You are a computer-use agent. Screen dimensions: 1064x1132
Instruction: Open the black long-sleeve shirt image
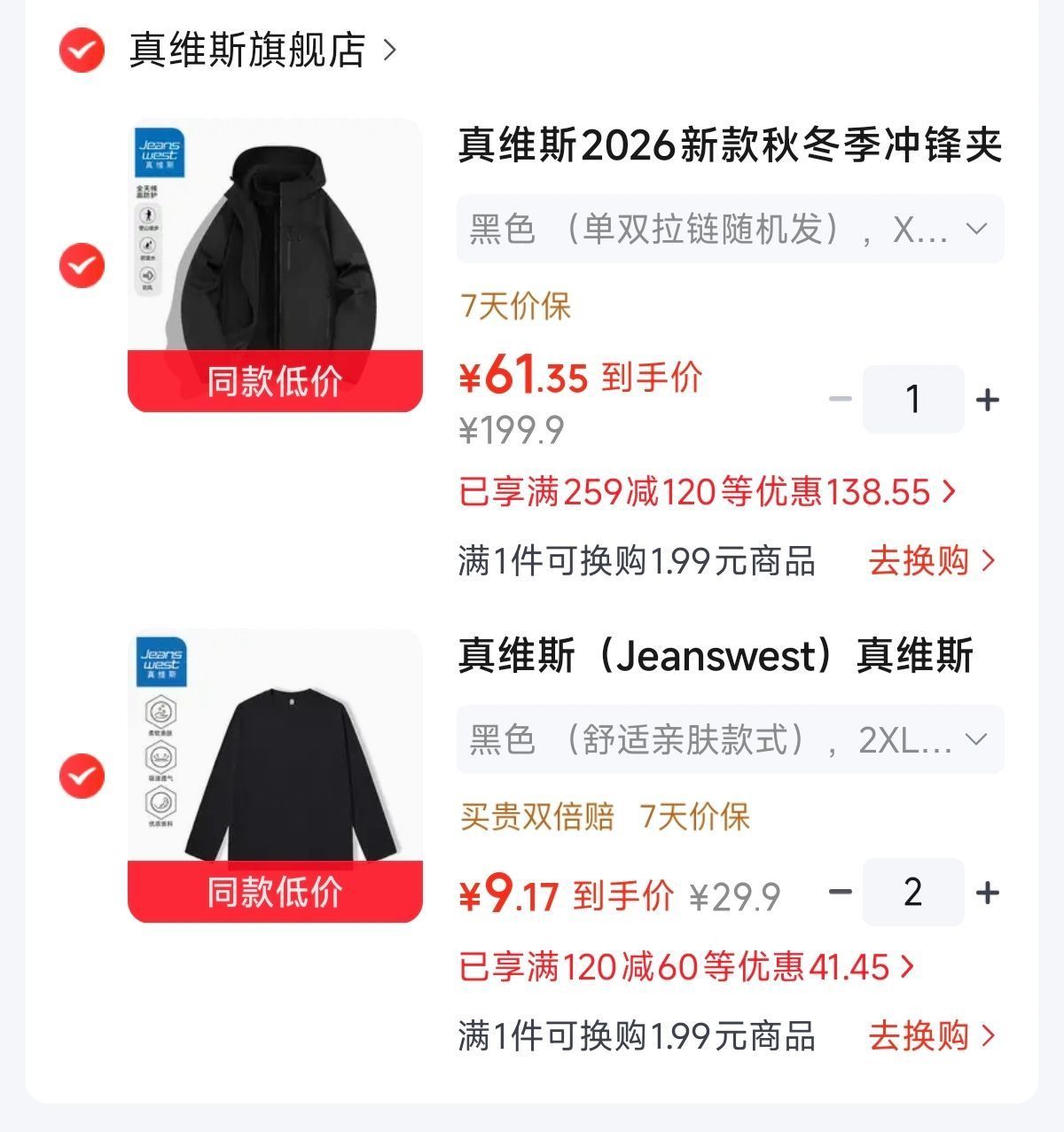(275, 776)
